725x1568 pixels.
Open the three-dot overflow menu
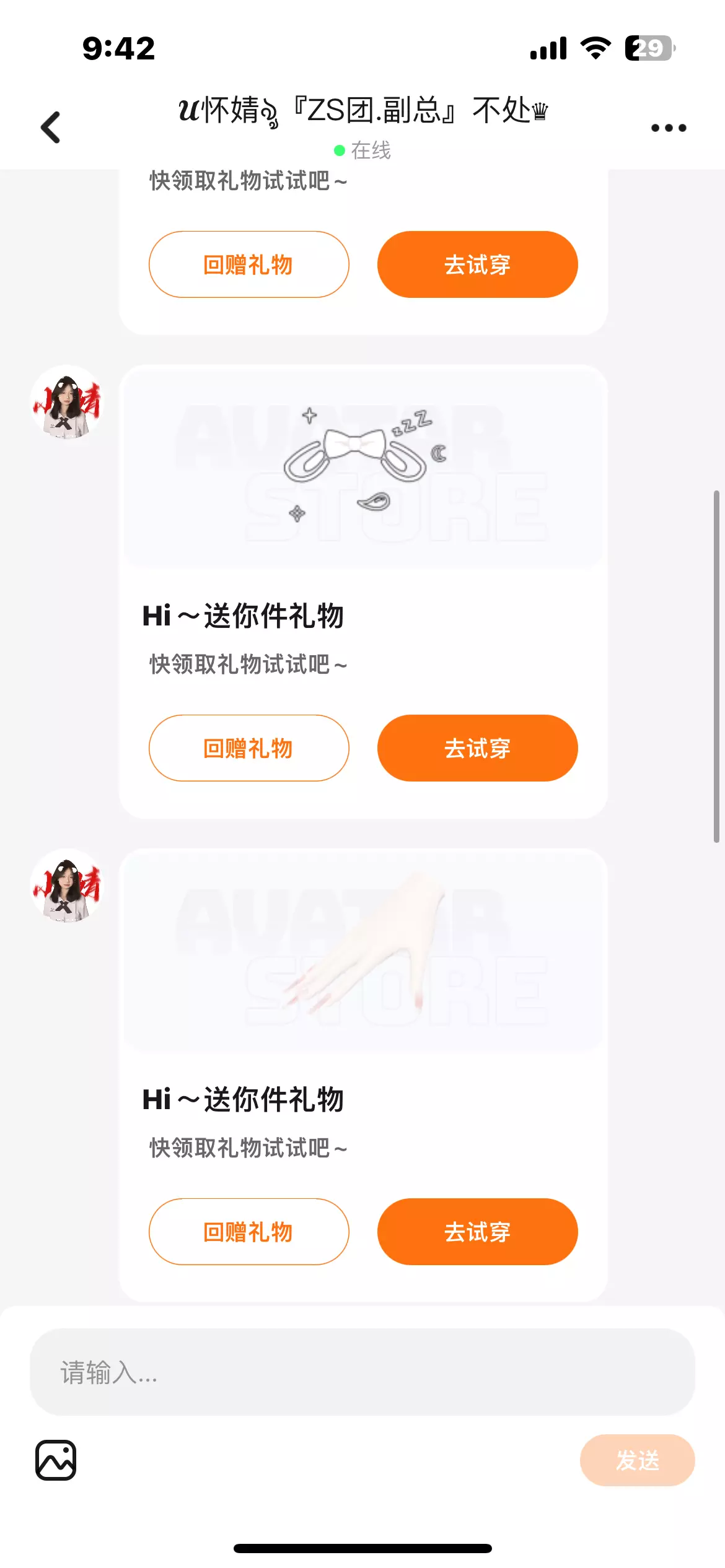click(669, 128)
